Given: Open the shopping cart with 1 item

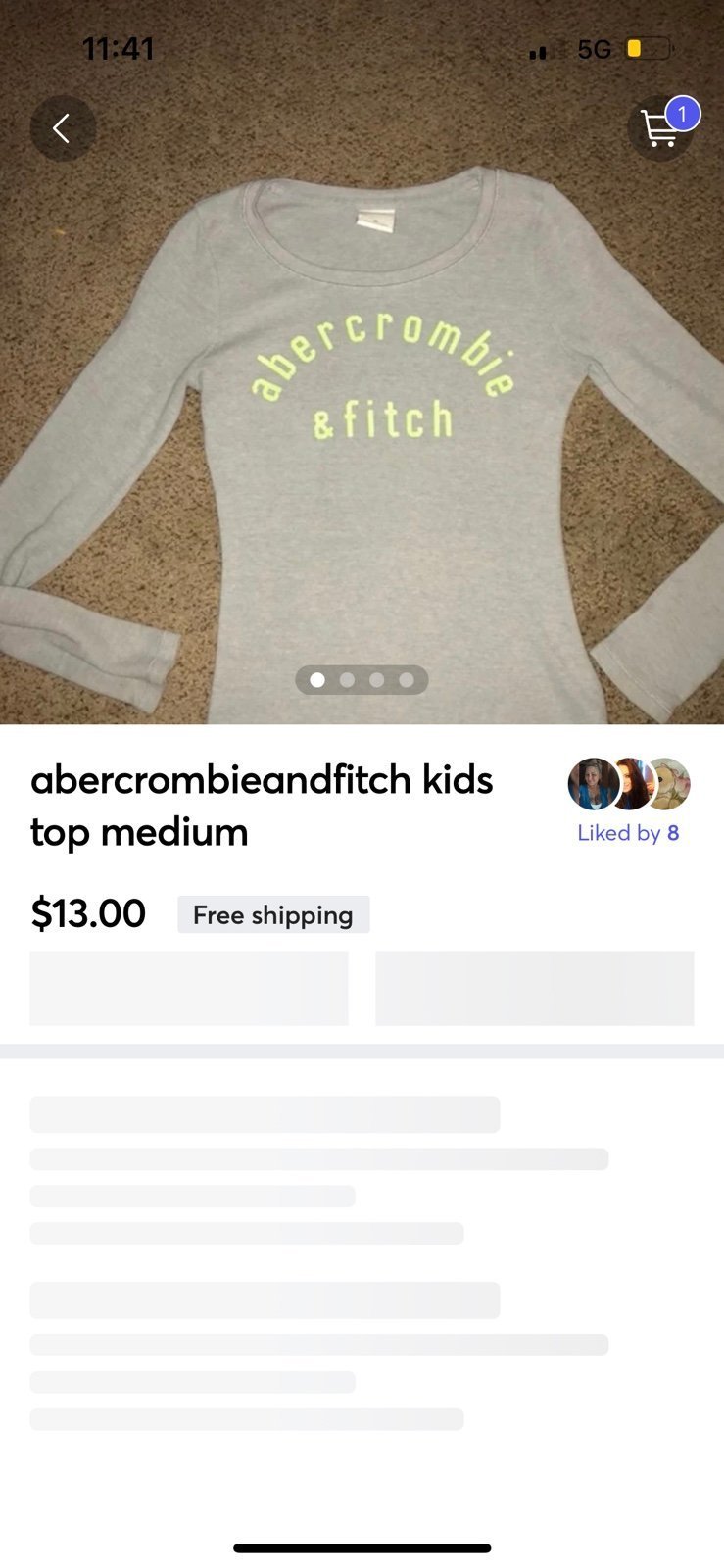Looking at the screenshot, I should pyautogui.click(x=661, y=127).
